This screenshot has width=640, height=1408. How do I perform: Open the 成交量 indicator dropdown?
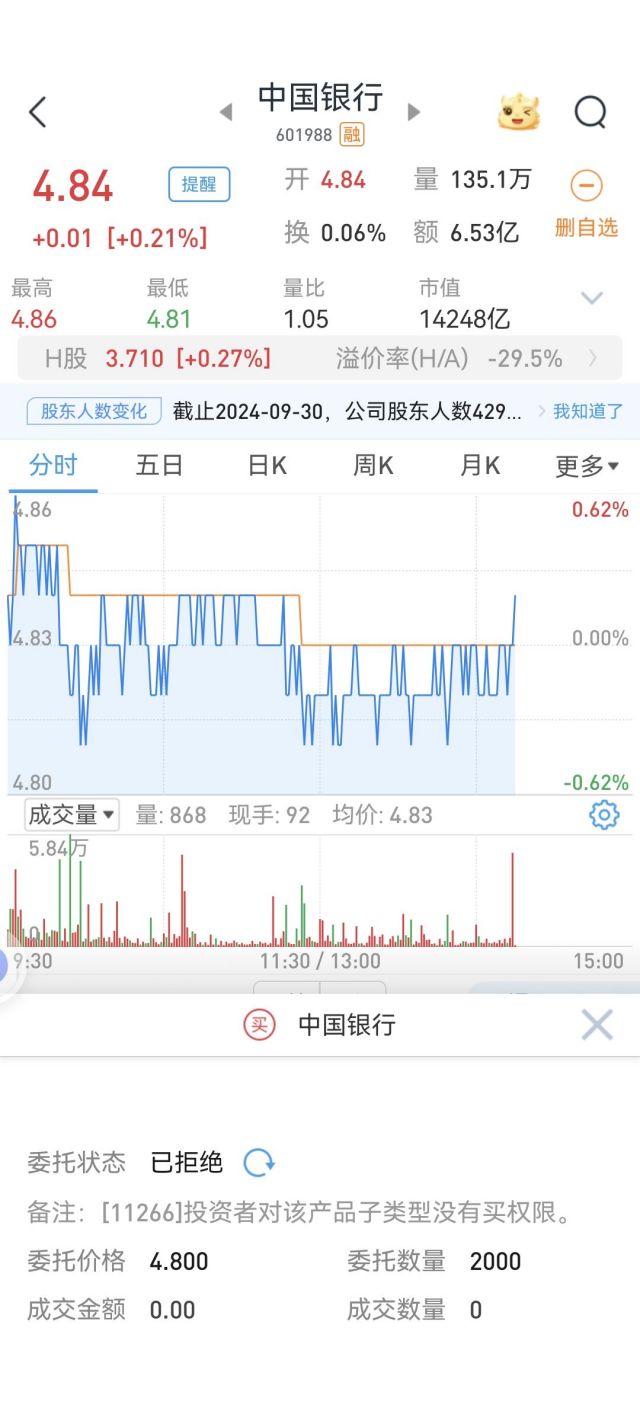71,815
